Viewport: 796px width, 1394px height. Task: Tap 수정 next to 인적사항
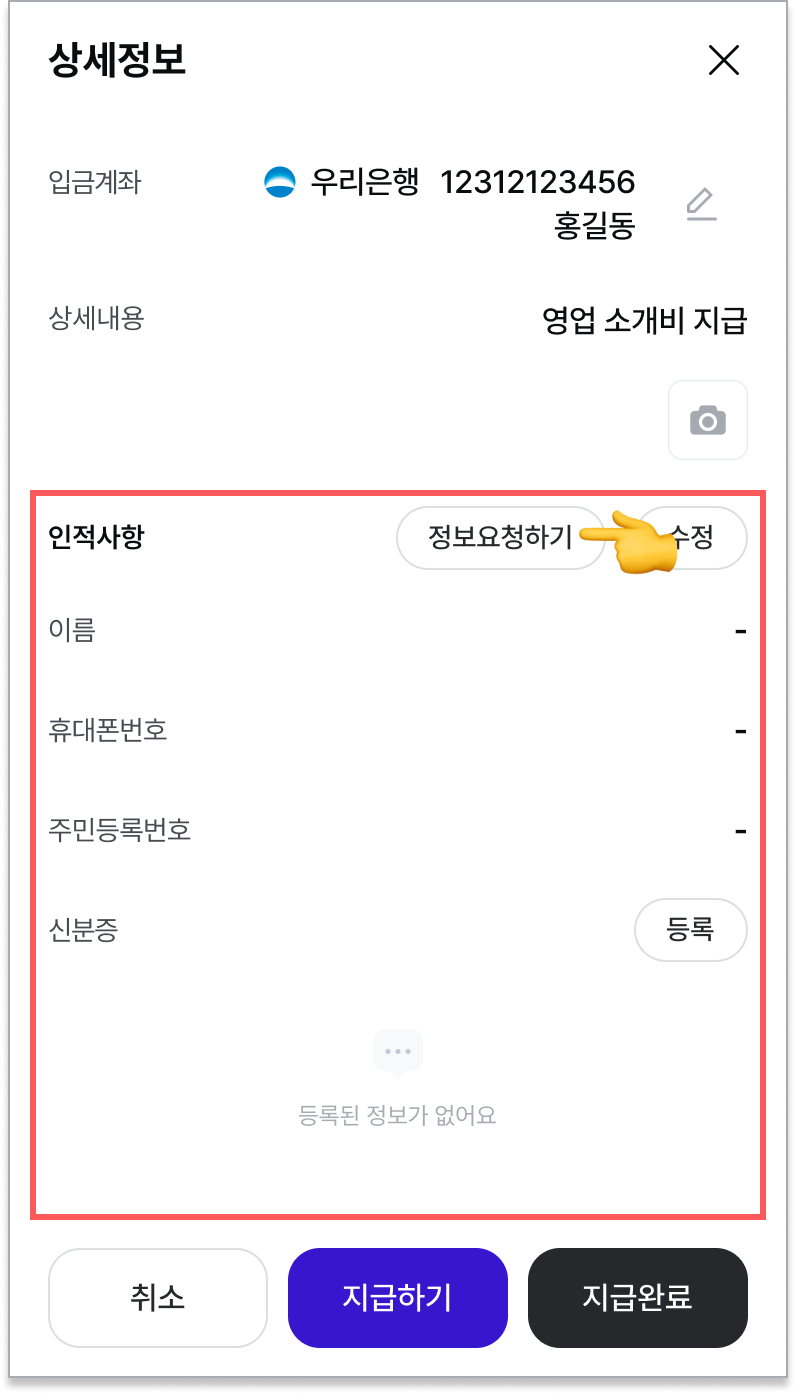(705, 538)
